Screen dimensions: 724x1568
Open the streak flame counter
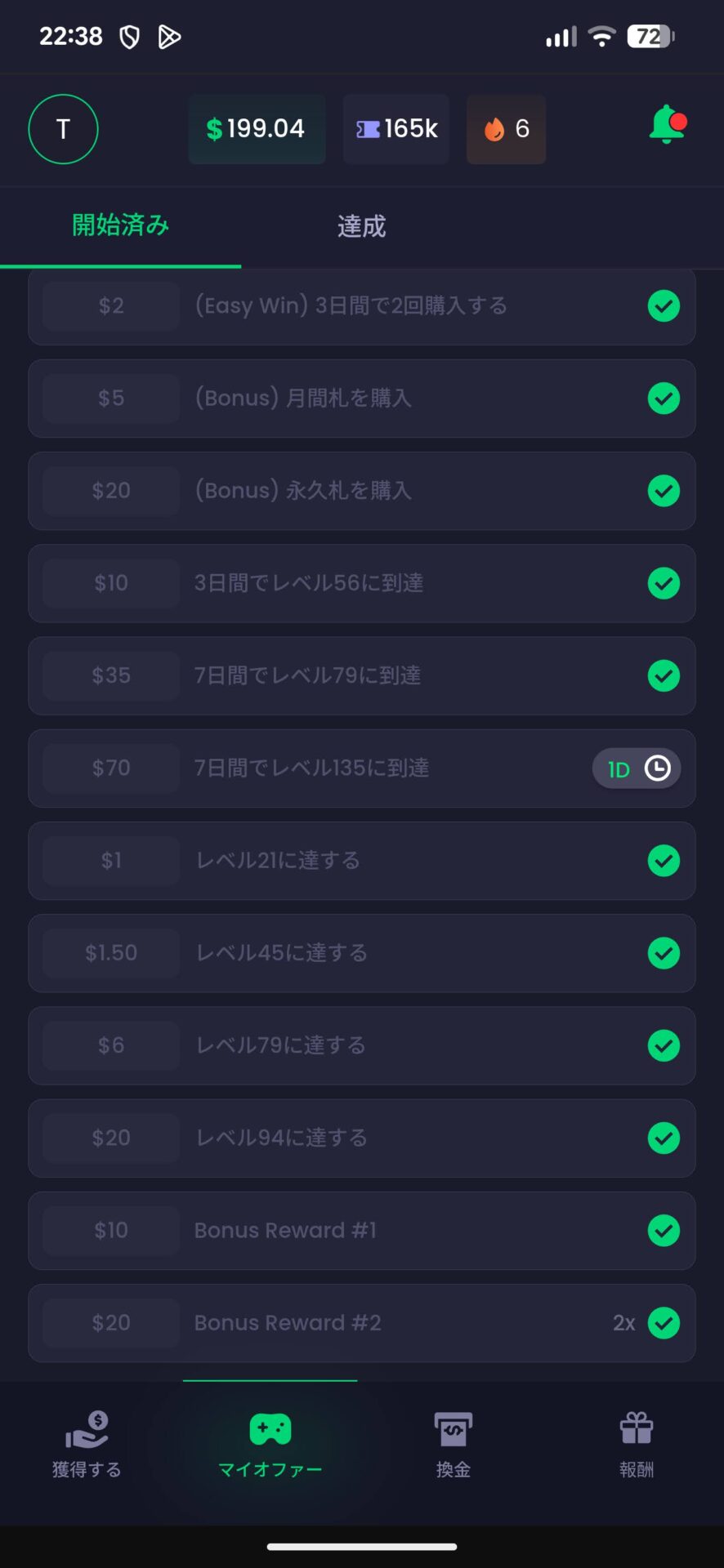coord(506,129)
